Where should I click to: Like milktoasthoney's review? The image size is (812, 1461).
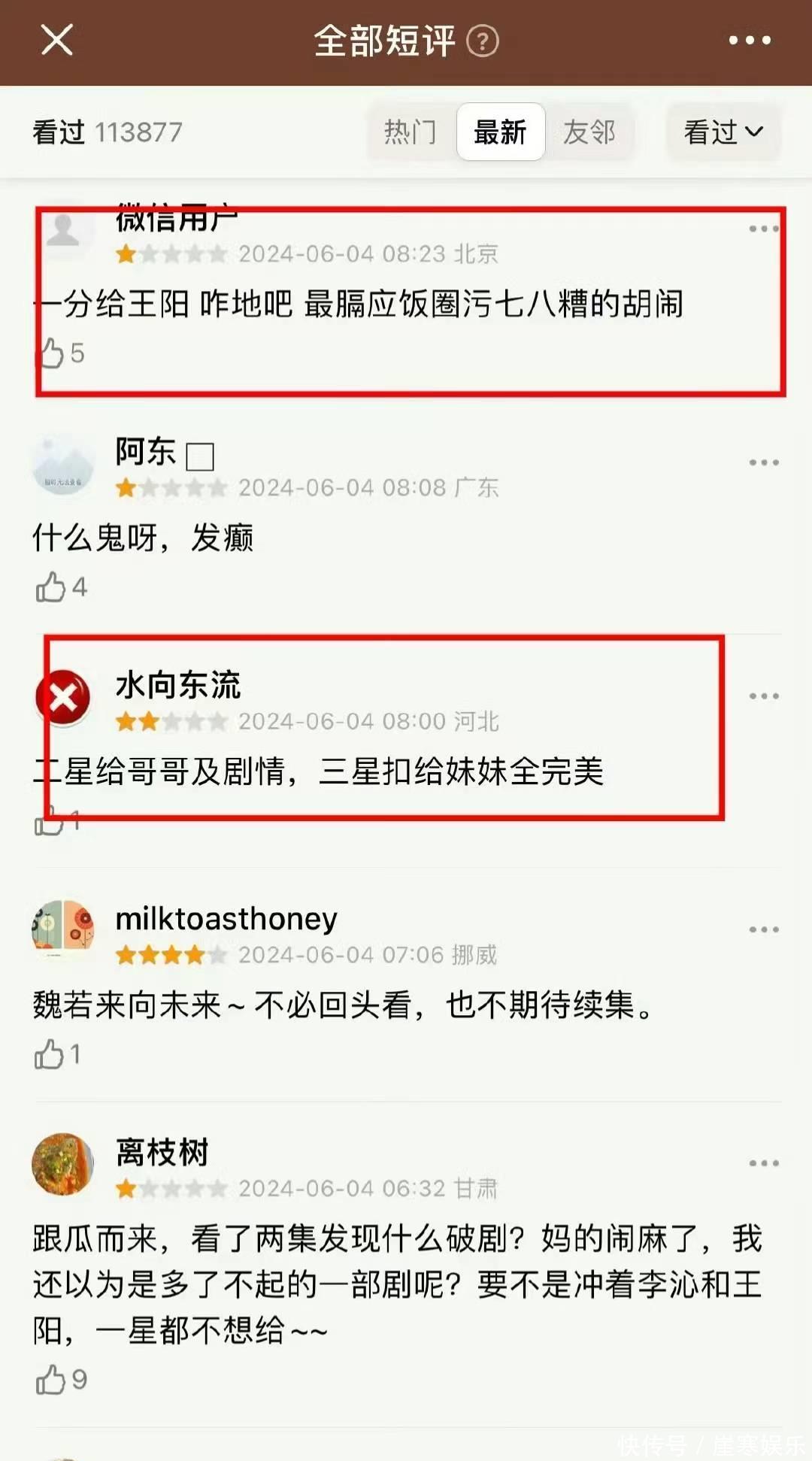click(x=50, y=1054)
